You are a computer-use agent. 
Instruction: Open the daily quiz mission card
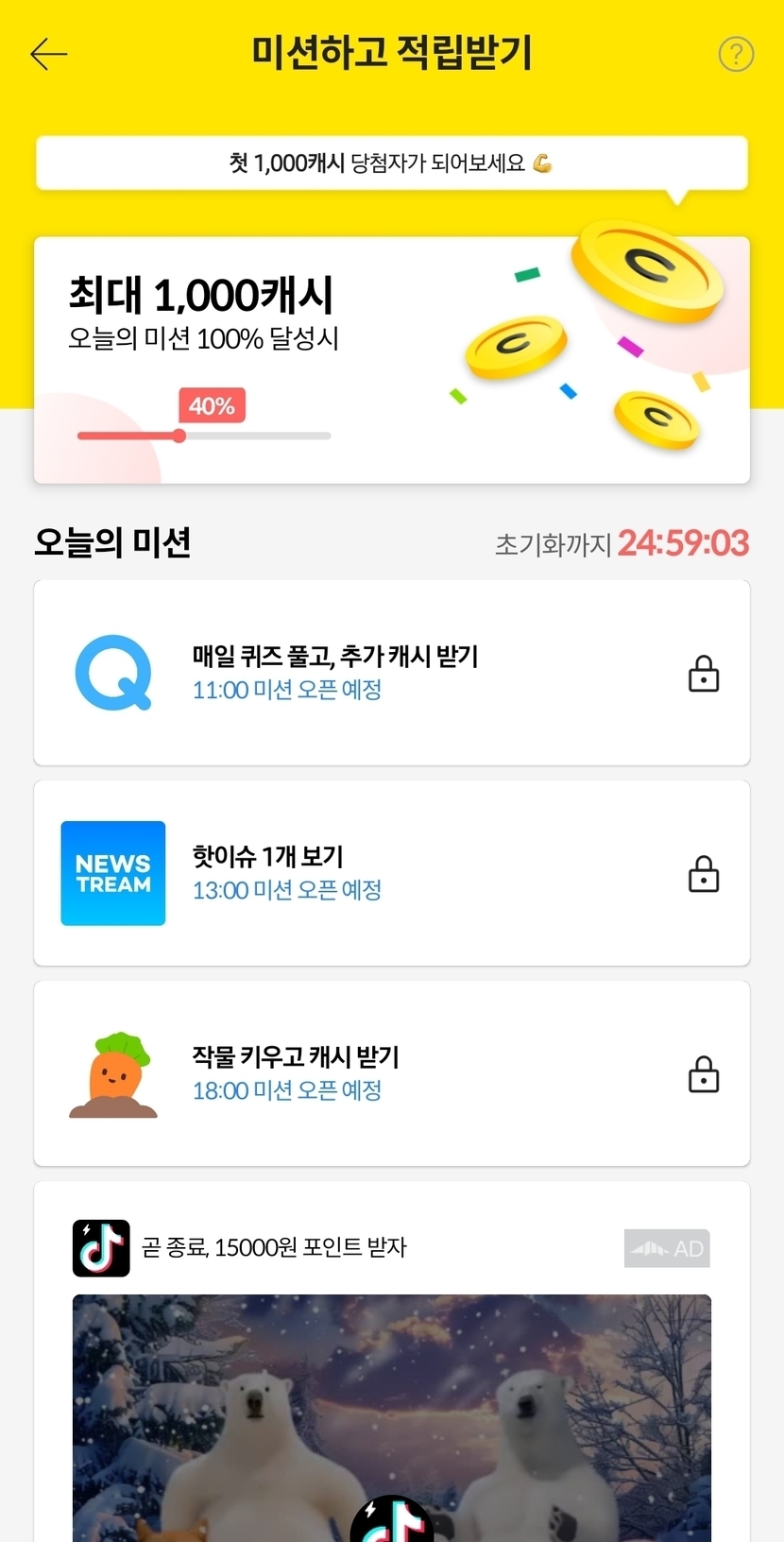tap(391, 673)
